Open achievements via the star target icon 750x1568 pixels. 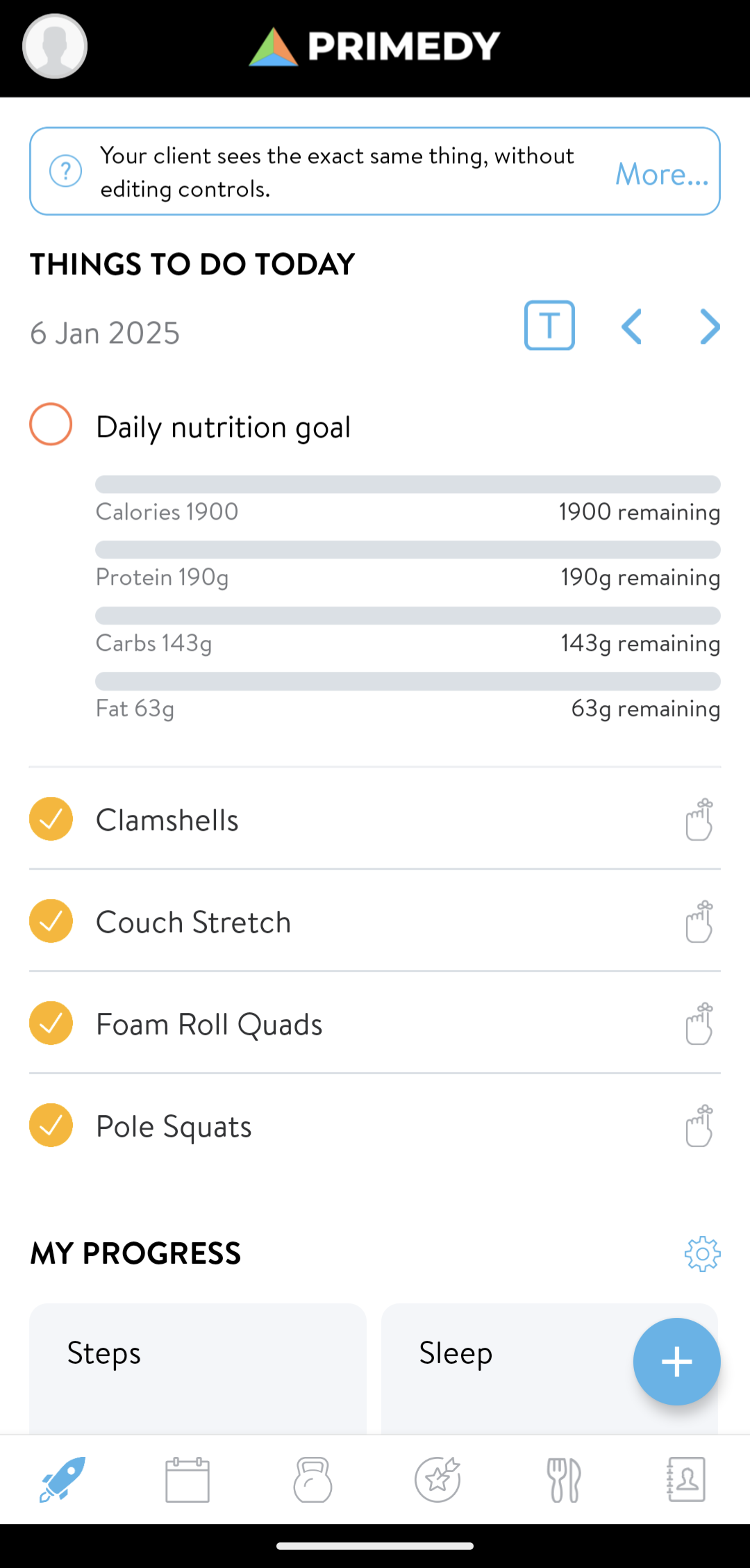click(437, 1479)
